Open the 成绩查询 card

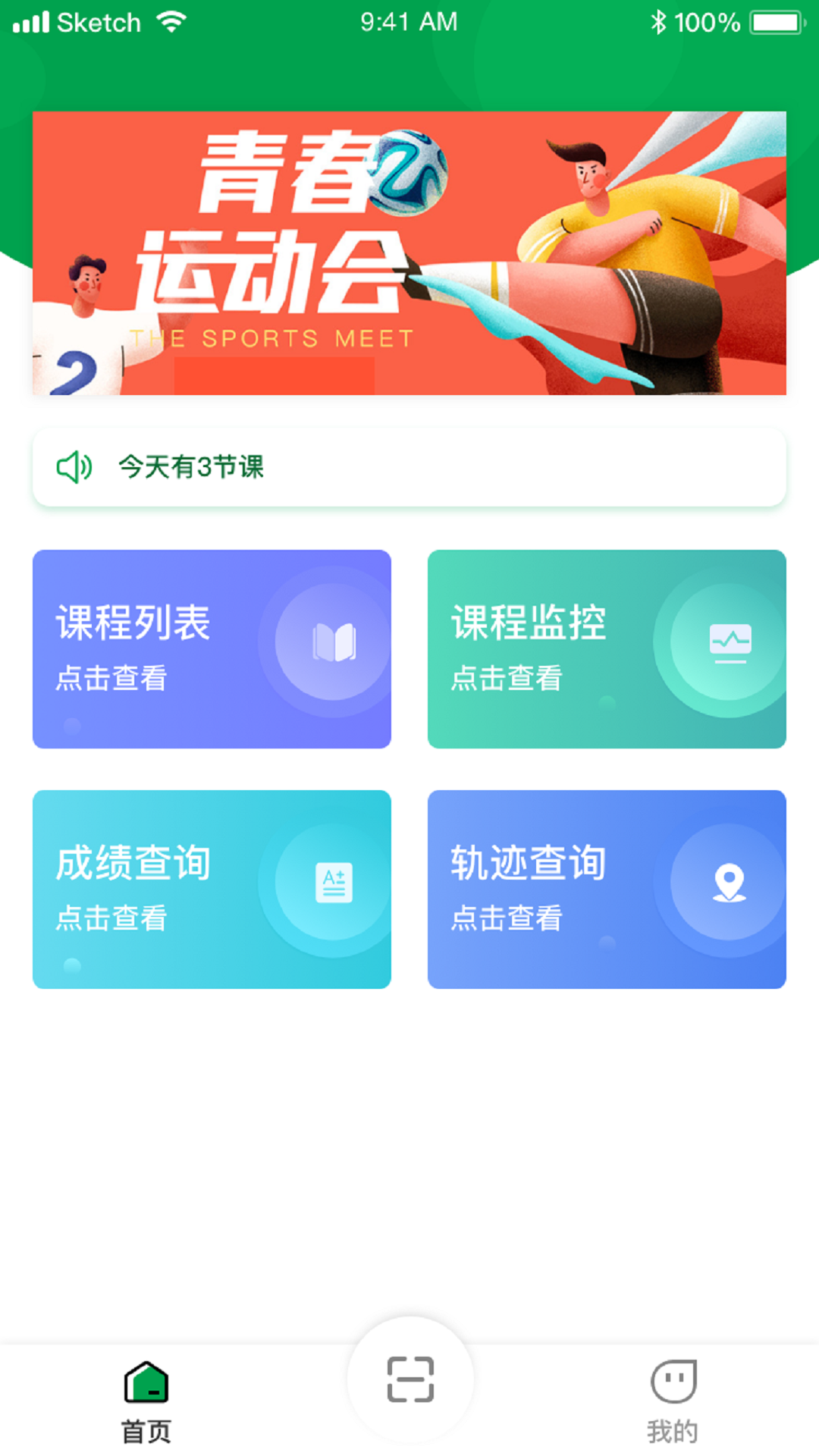click(212, 889)
